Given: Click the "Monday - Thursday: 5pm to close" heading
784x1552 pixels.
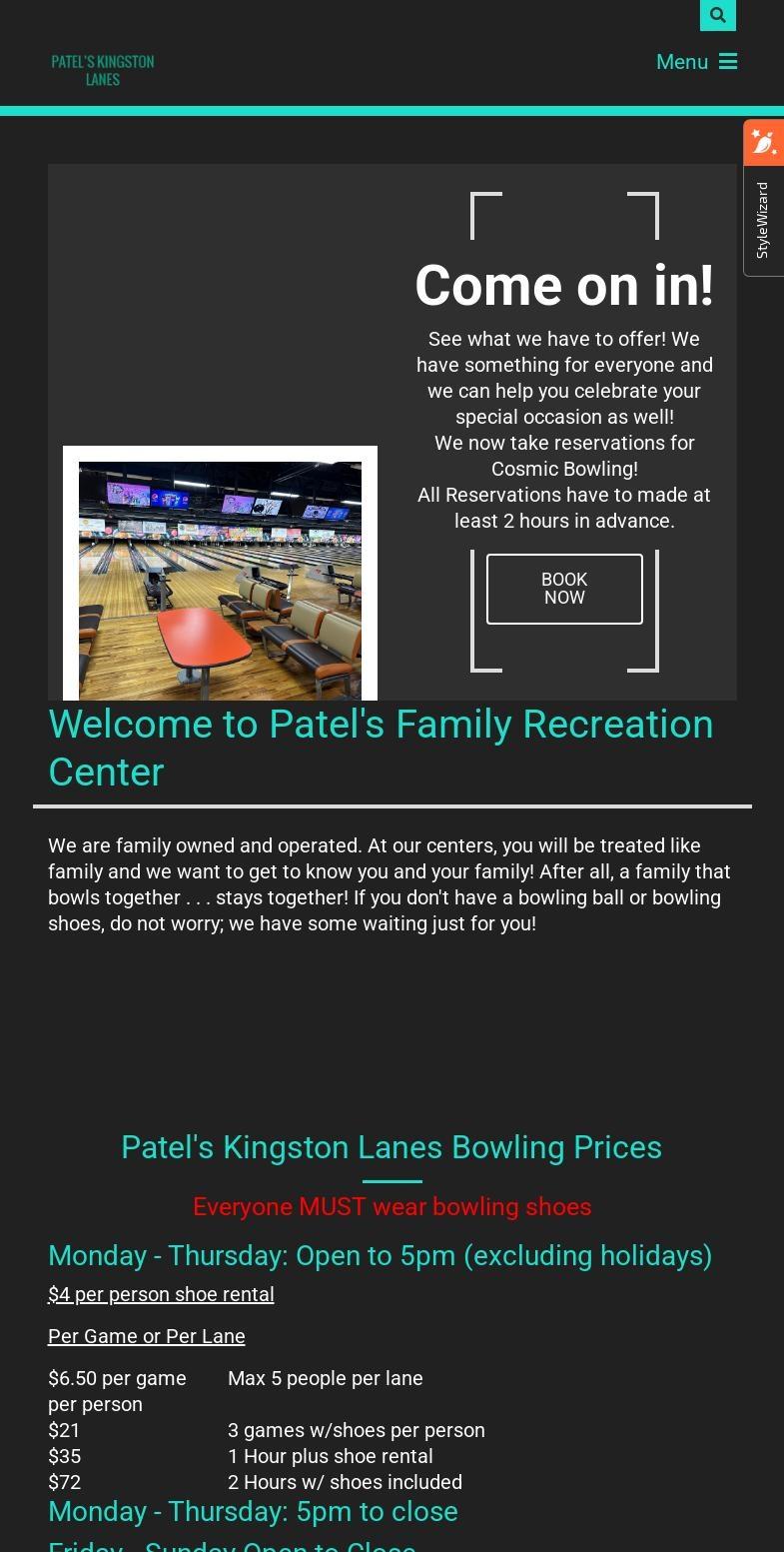Looking at the screenshot, I should point(253,1511).
